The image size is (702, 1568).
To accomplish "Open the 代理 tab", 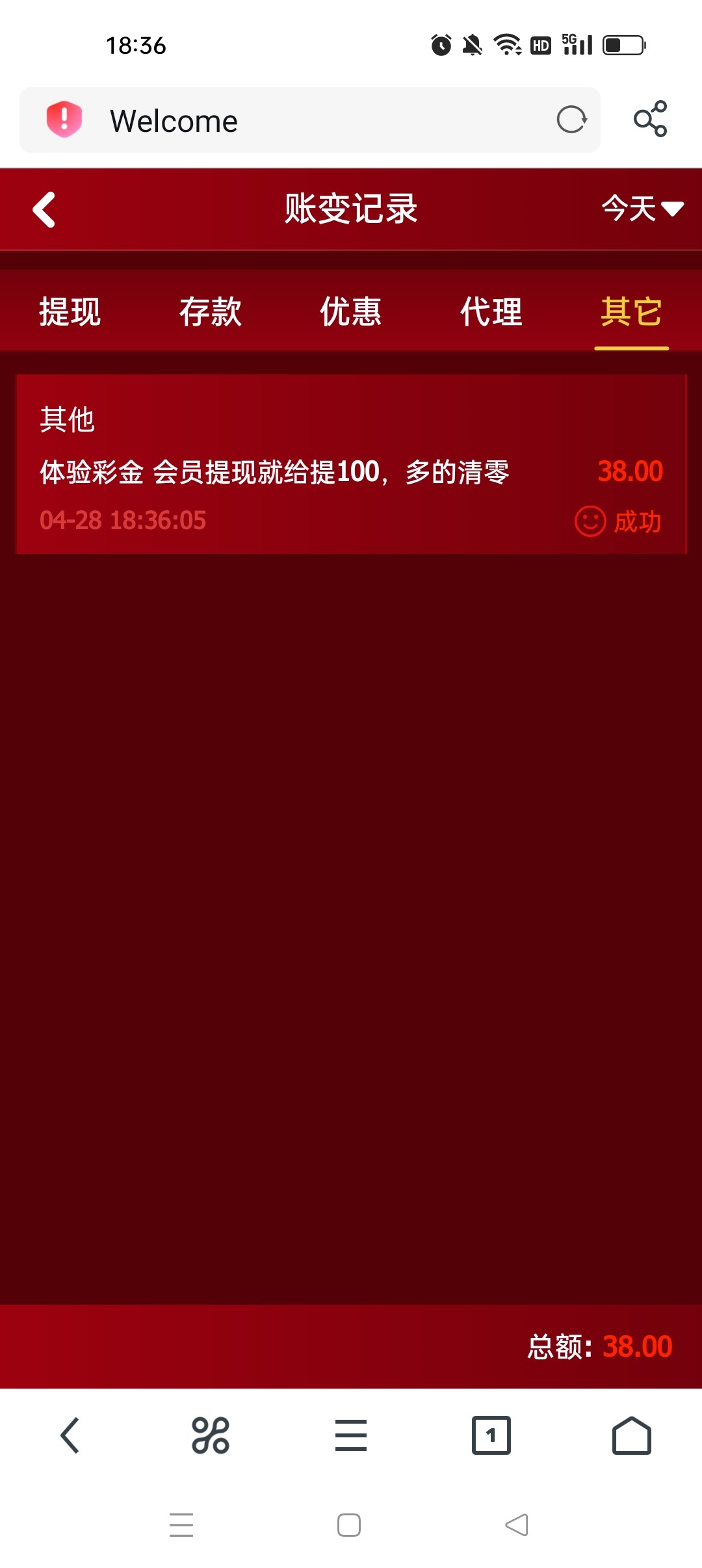I will (x=491, y=311).
